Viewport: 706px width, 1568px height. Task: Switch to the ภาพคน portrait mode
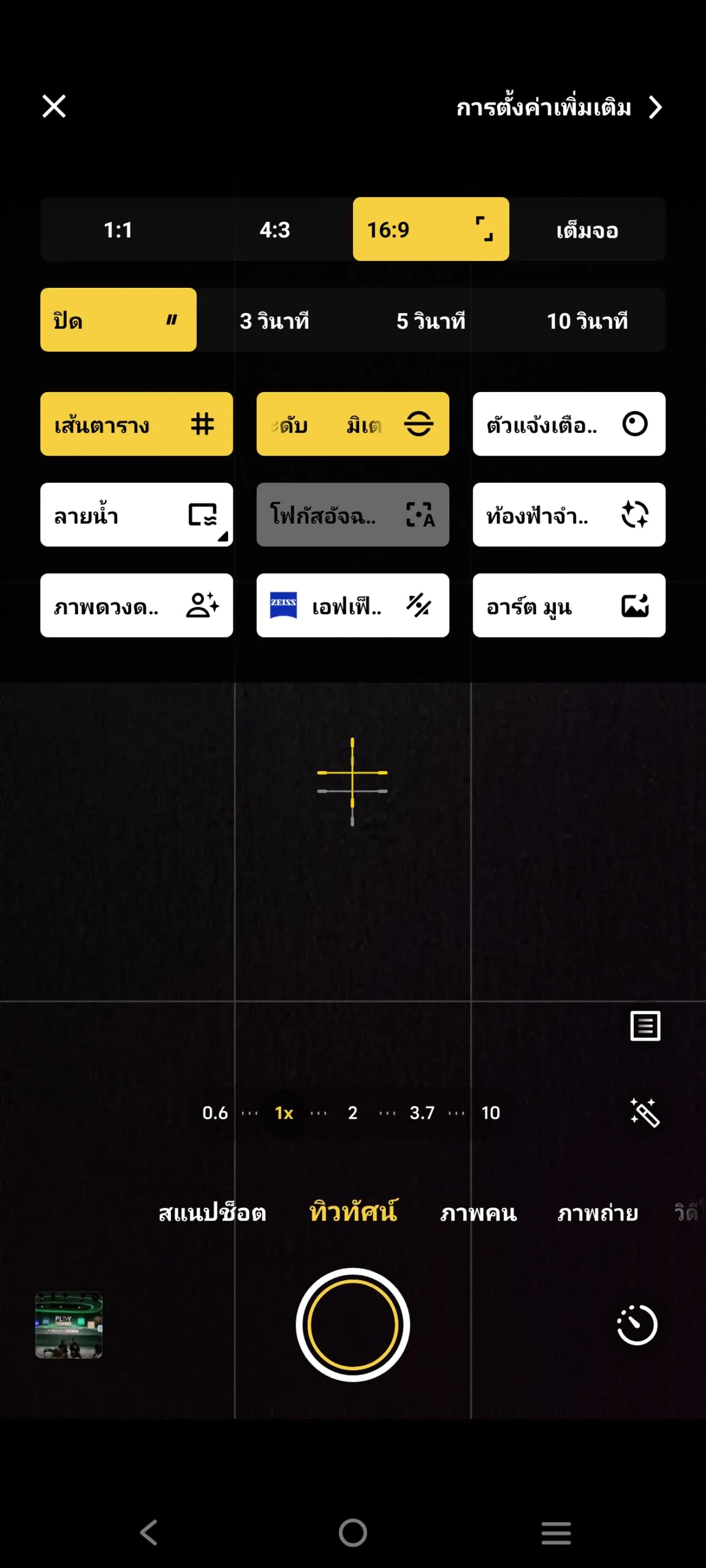[478, 1213]
